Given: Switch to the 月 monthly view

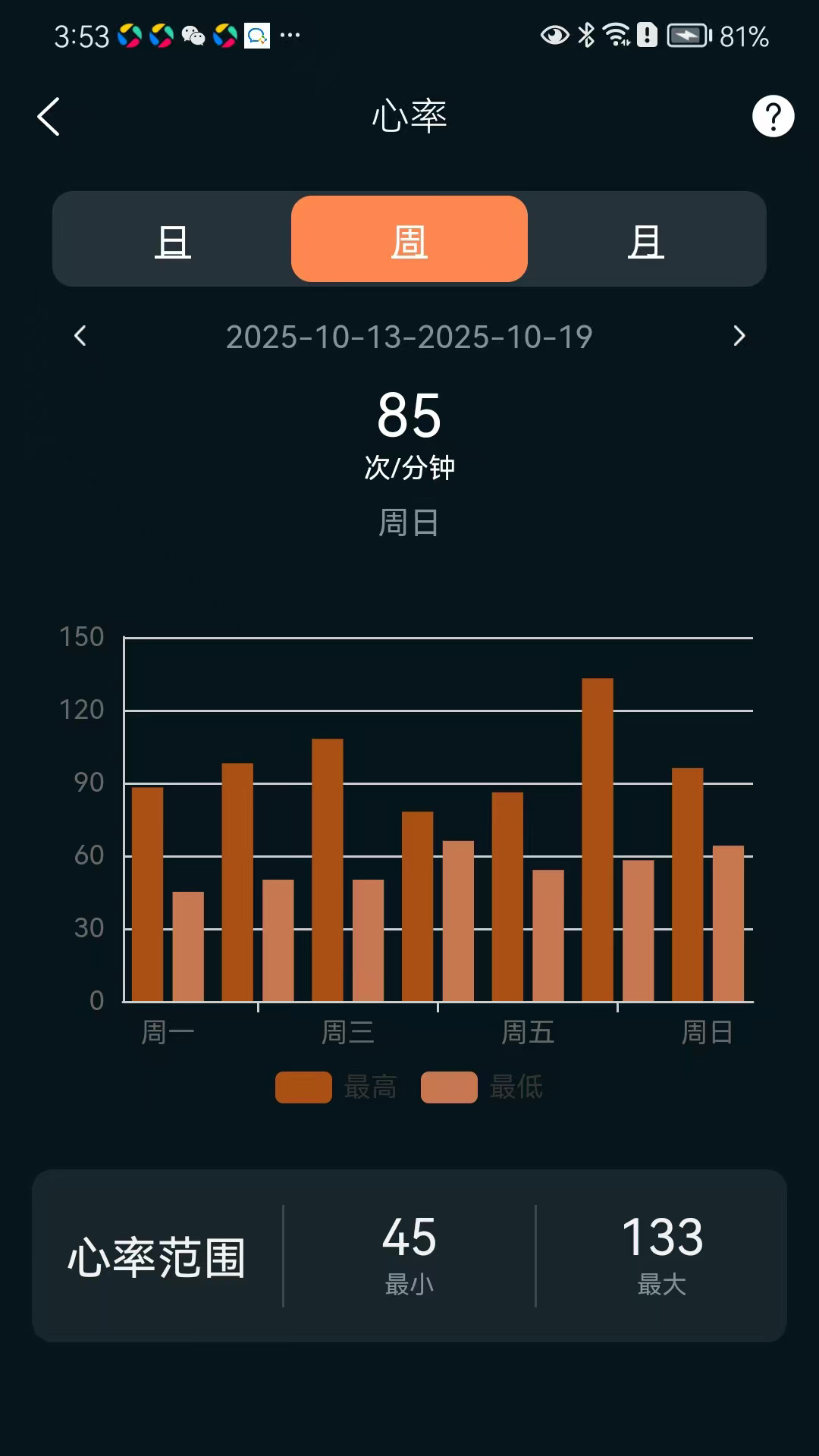Looking at the screenshot, I should click(x=645, y=240).
